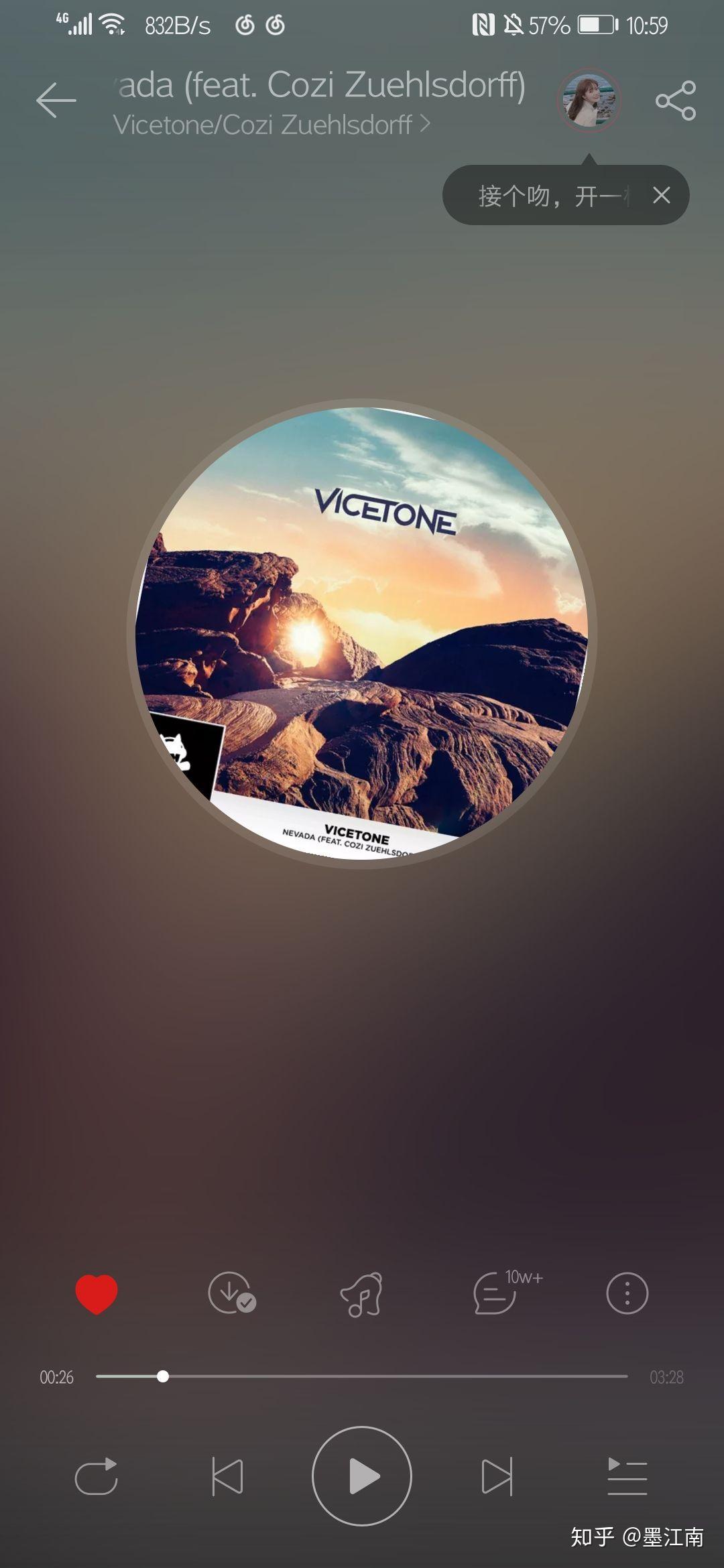
Task: Skip to the previous track
Action: 227,1476
